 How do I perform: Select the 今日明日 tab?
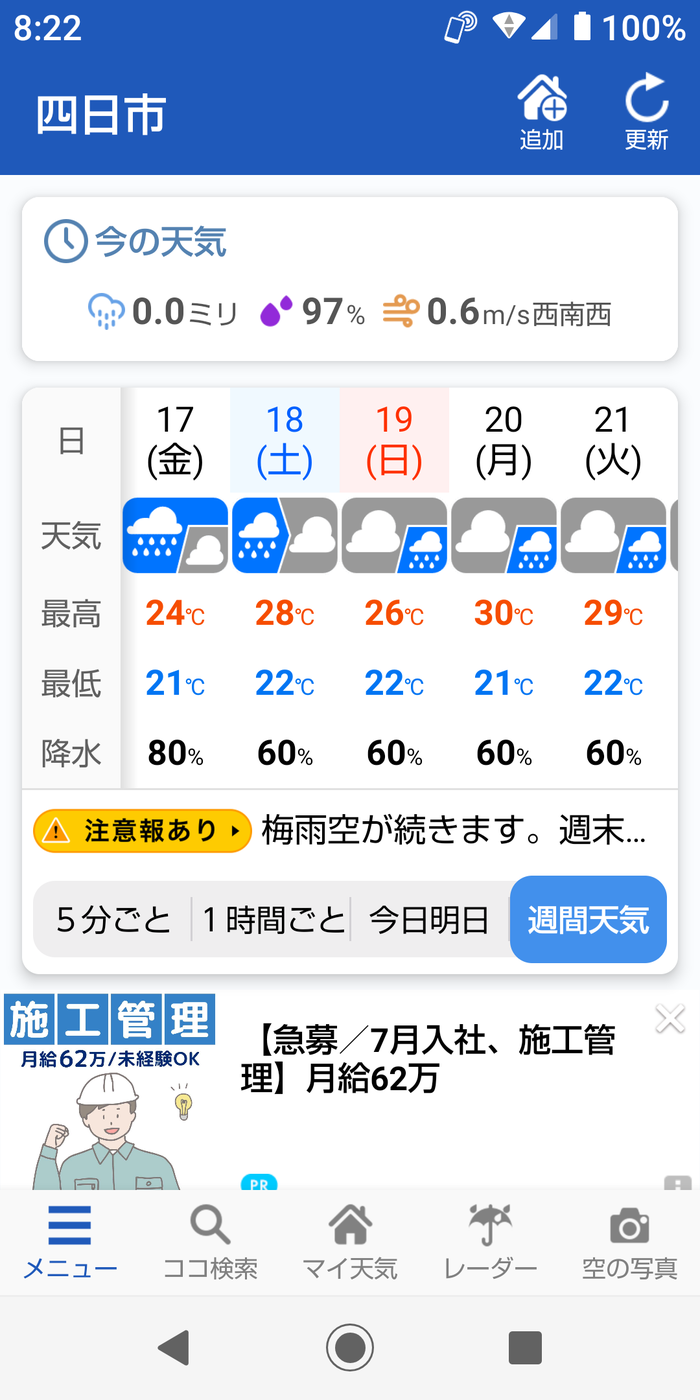[430, 919]
